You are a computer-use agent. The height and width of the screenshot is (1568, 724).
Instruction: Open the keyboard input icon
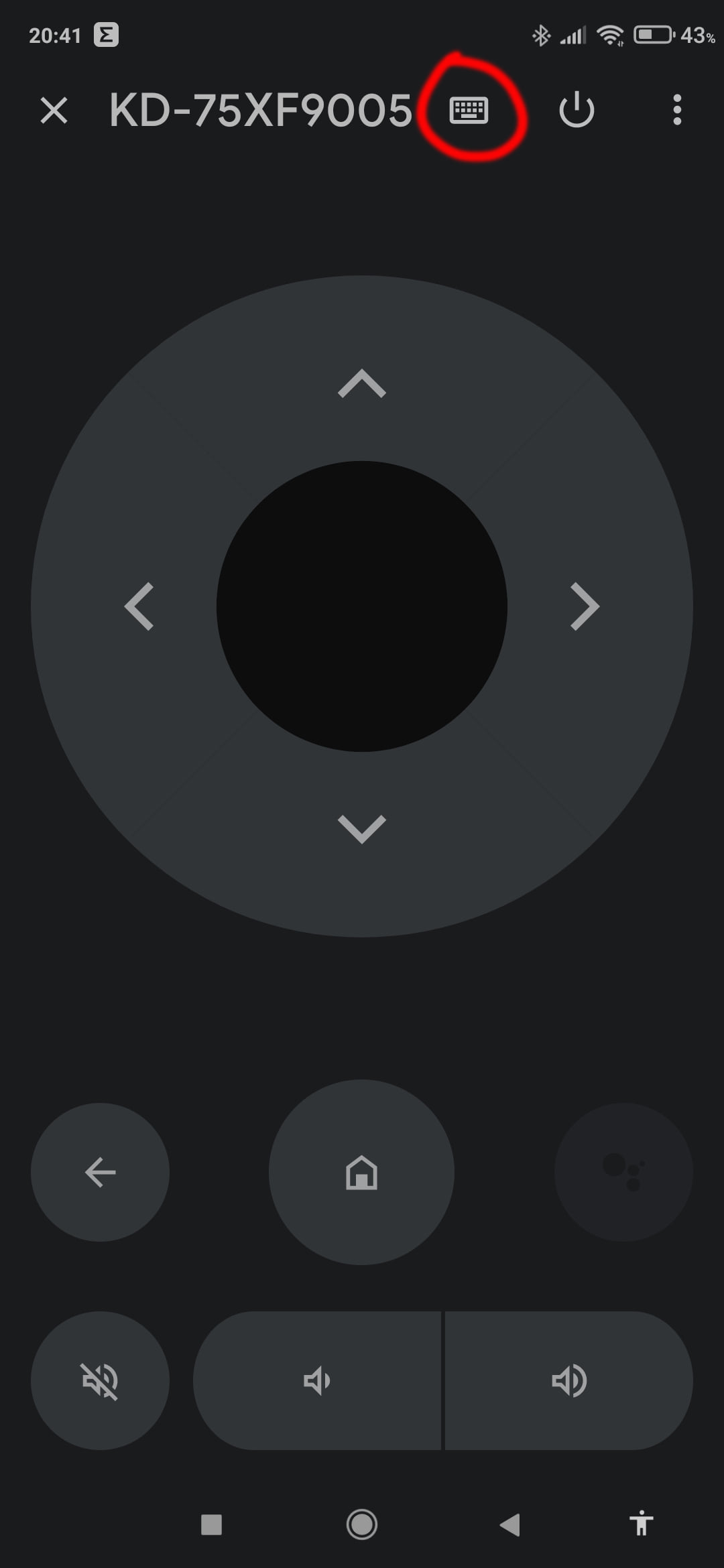tap(469, 110)
